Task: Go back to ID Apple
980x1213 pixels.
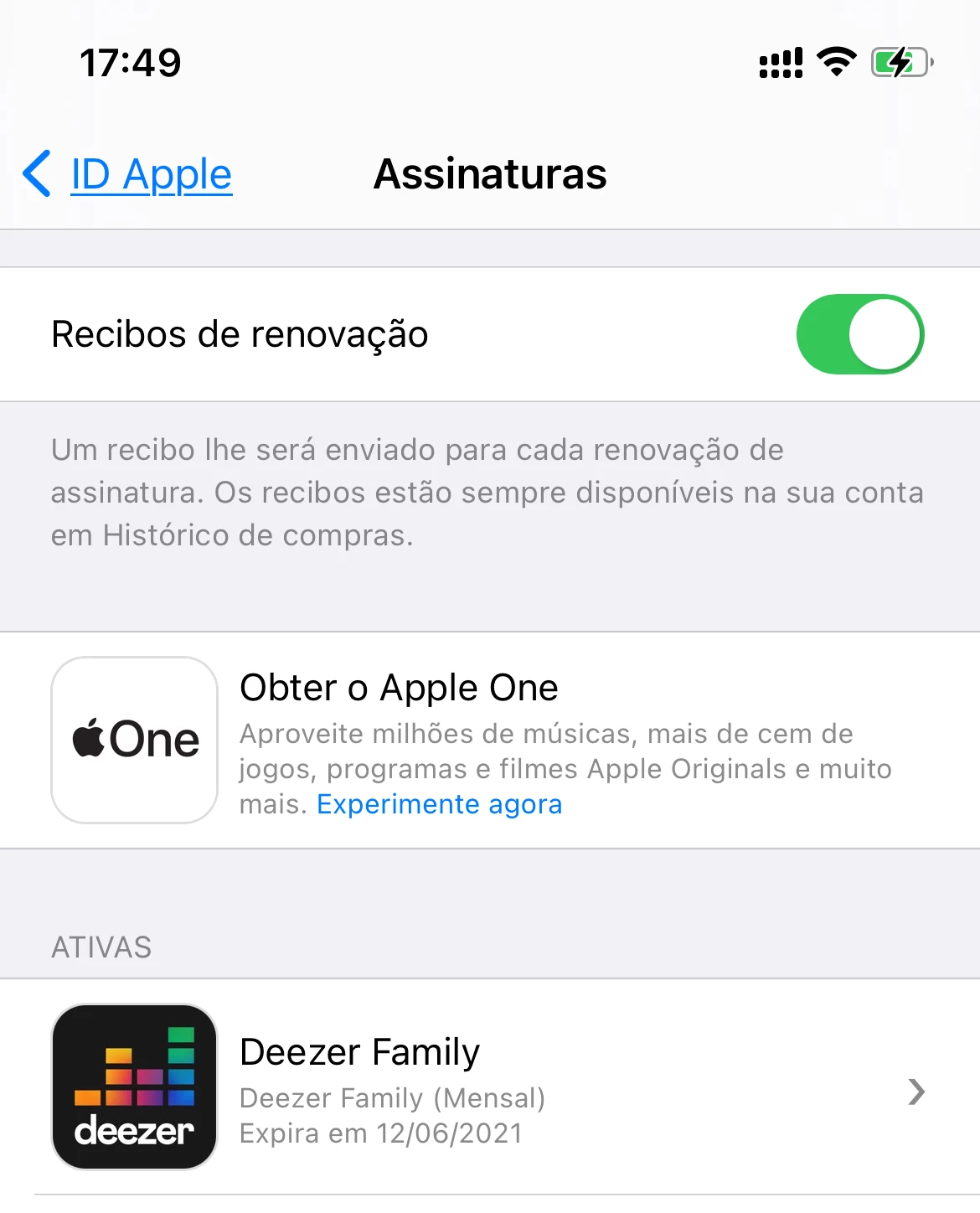Action: [x=128, y=175]
